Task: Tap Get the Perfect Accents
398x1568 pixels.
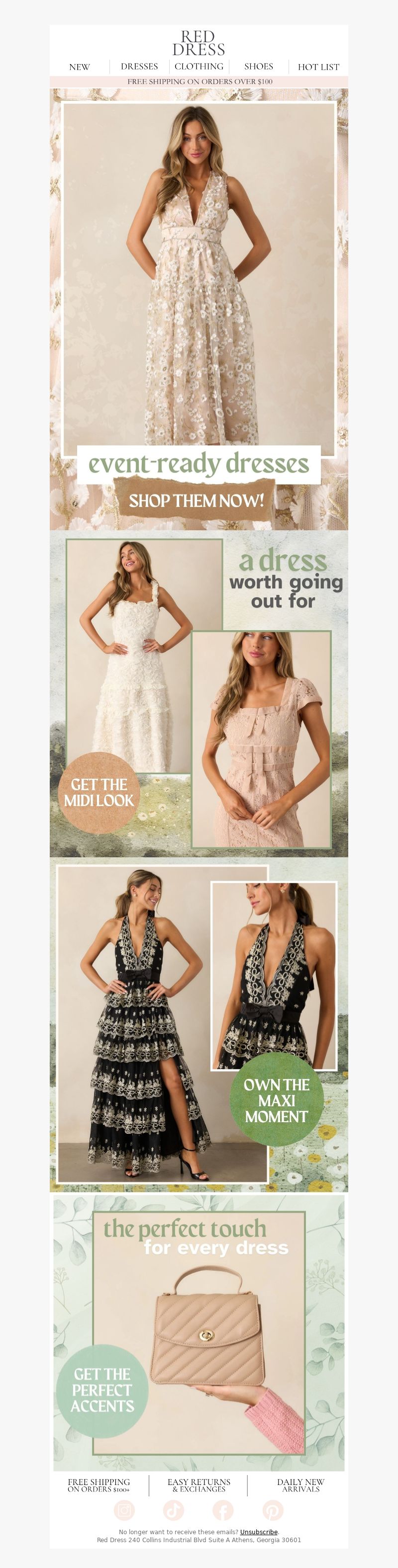Action: (x=102, y=1390)
